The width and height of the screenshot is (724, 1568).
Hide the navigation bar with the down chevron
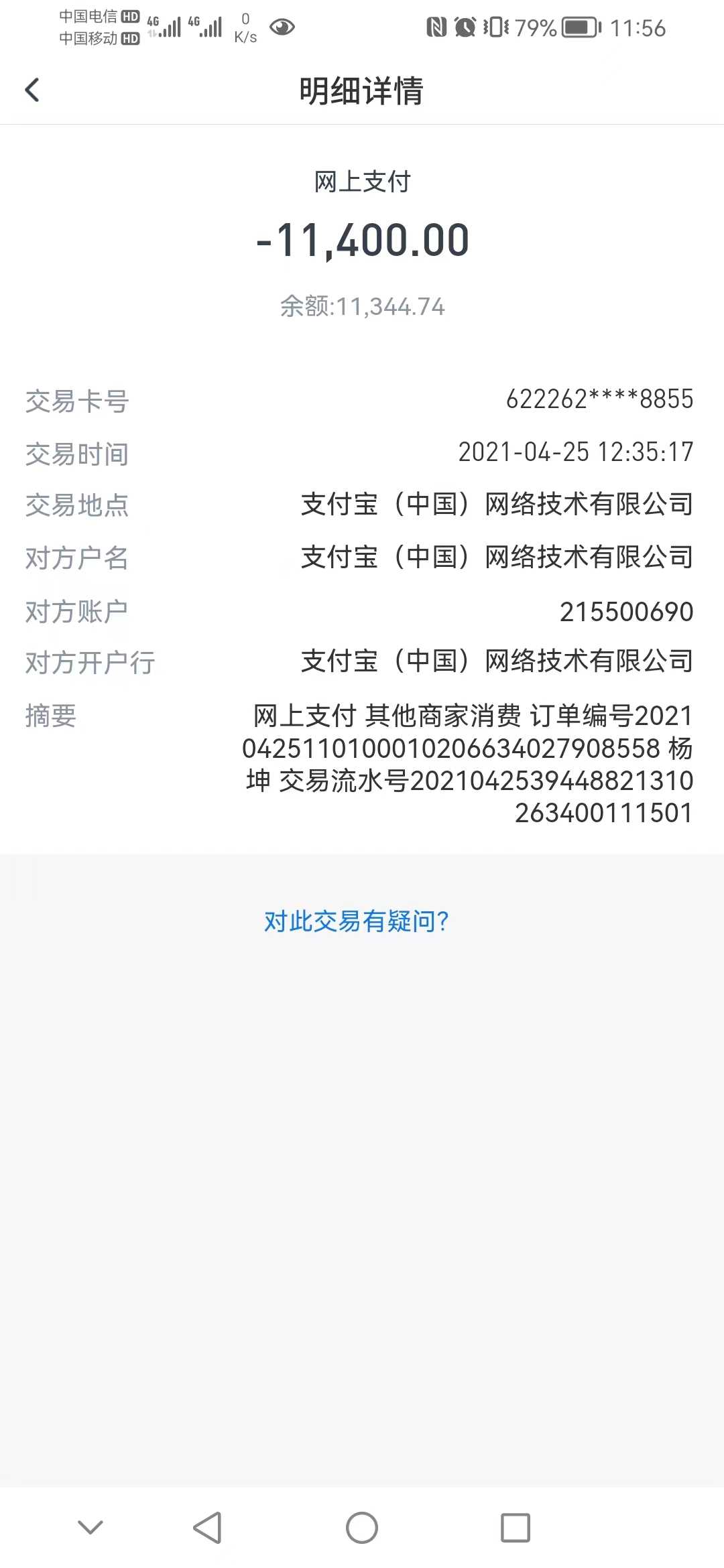pos(90,1527)
